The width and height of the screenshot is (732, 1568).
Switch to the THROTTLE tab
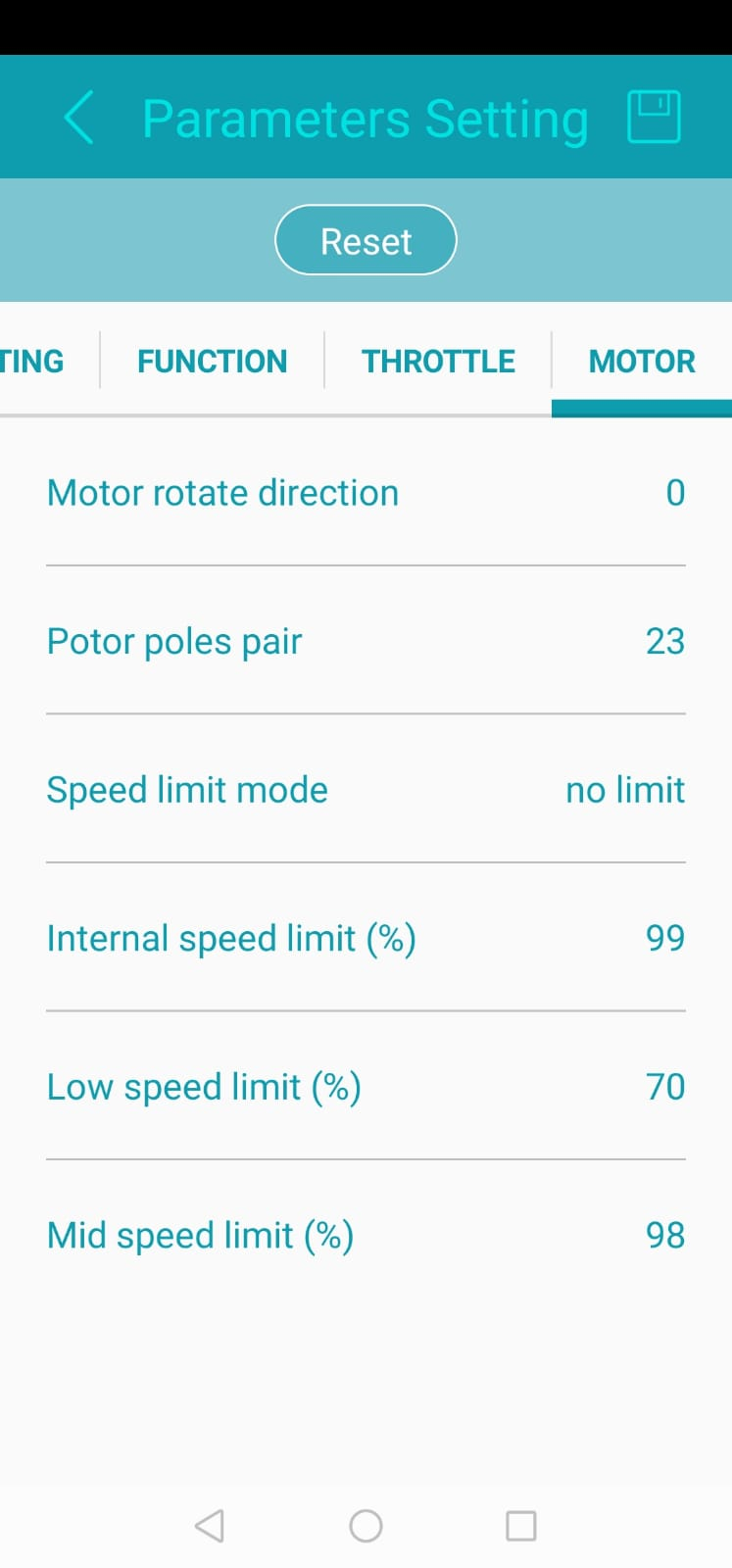438,362
